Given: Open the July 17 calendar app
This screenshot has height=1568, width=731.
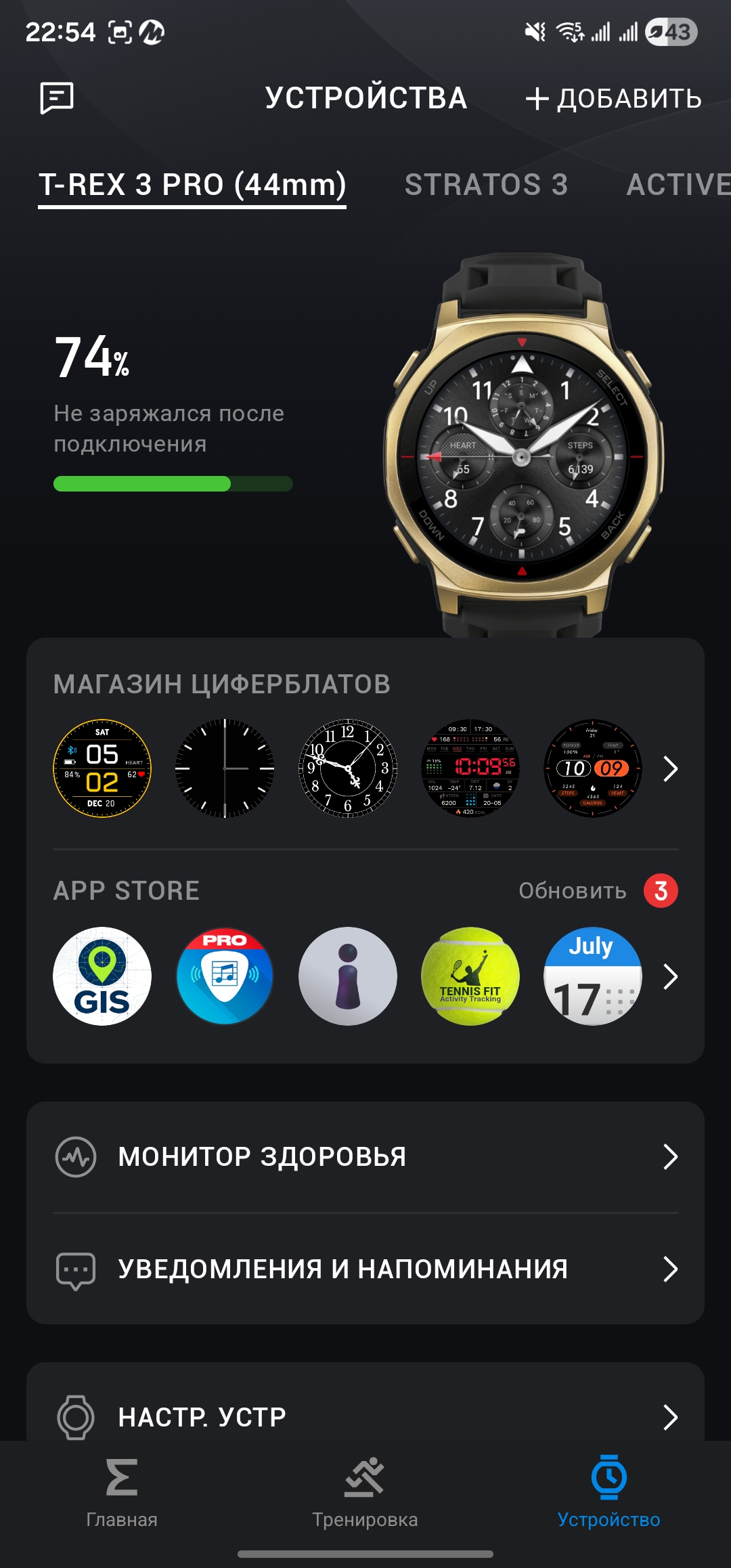Looking at the screenshot, I should 593,976.
